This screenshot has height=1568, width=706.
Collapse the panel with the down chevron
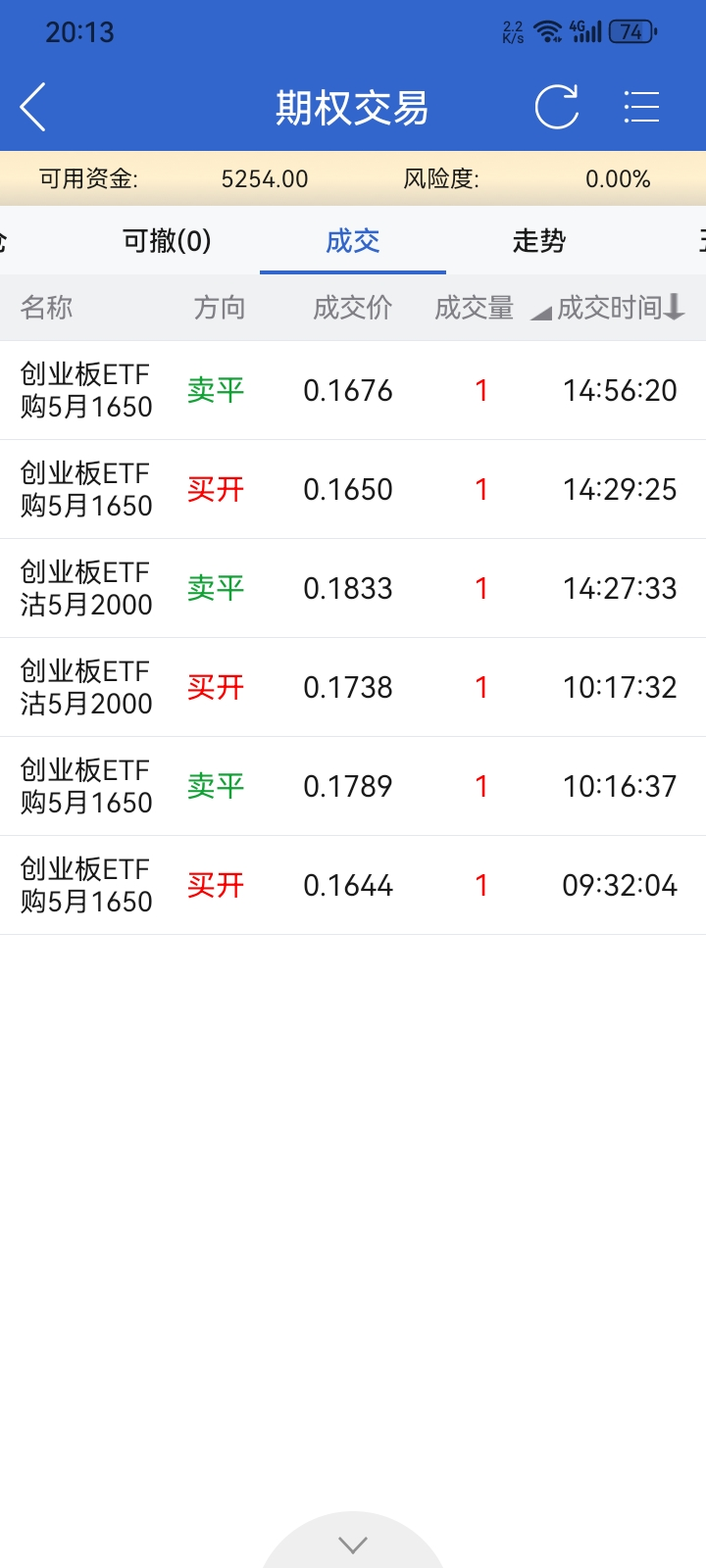pos(353,1544)
